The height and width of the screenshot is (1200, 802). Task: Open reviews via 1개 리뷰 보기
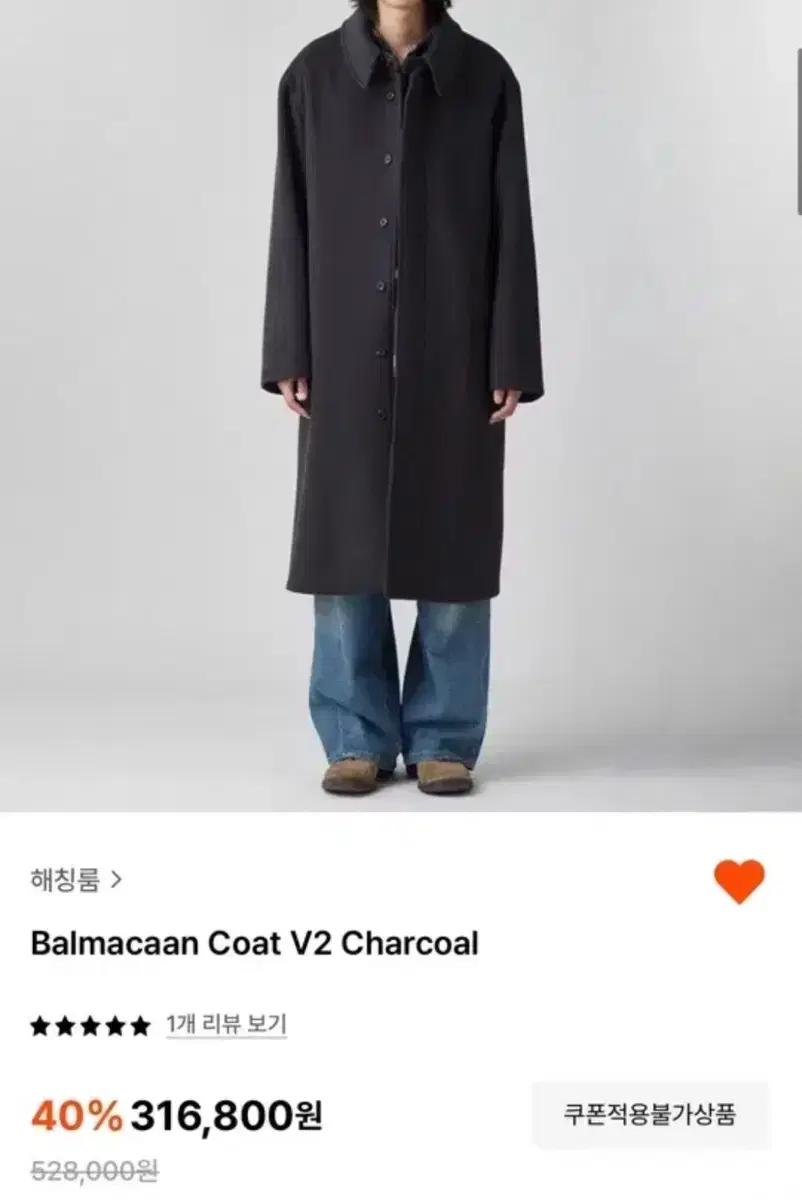pyautogui.click(x=228, y=1022)
